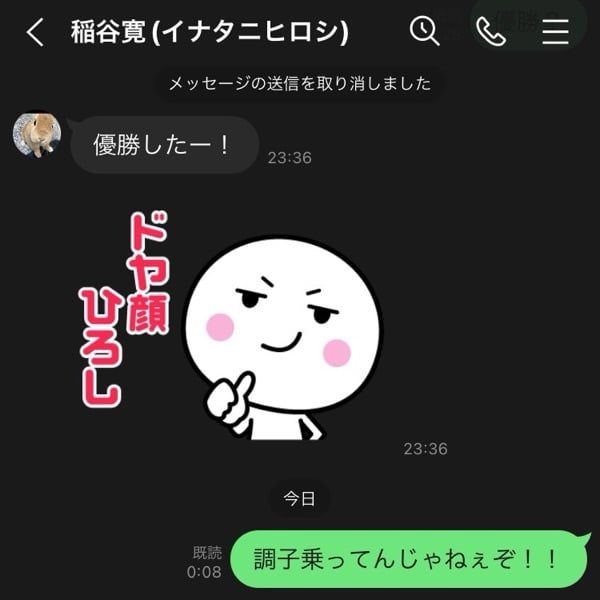Open the chat hamburger menu
600x600 pixels.
[x=555, y=32]
